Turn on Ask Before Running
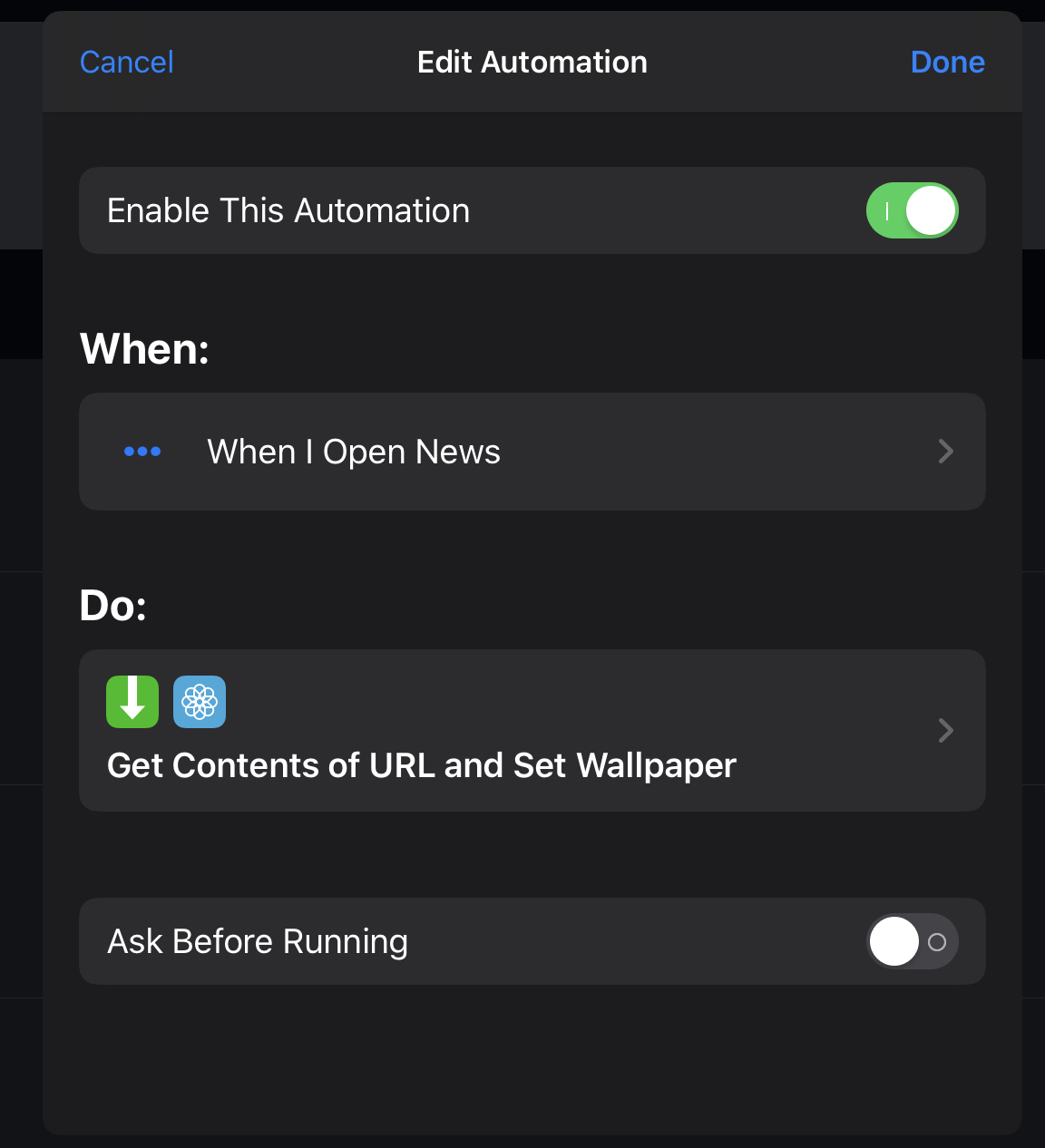Viewport: 1045px width, 1148px height. [912, 941]
